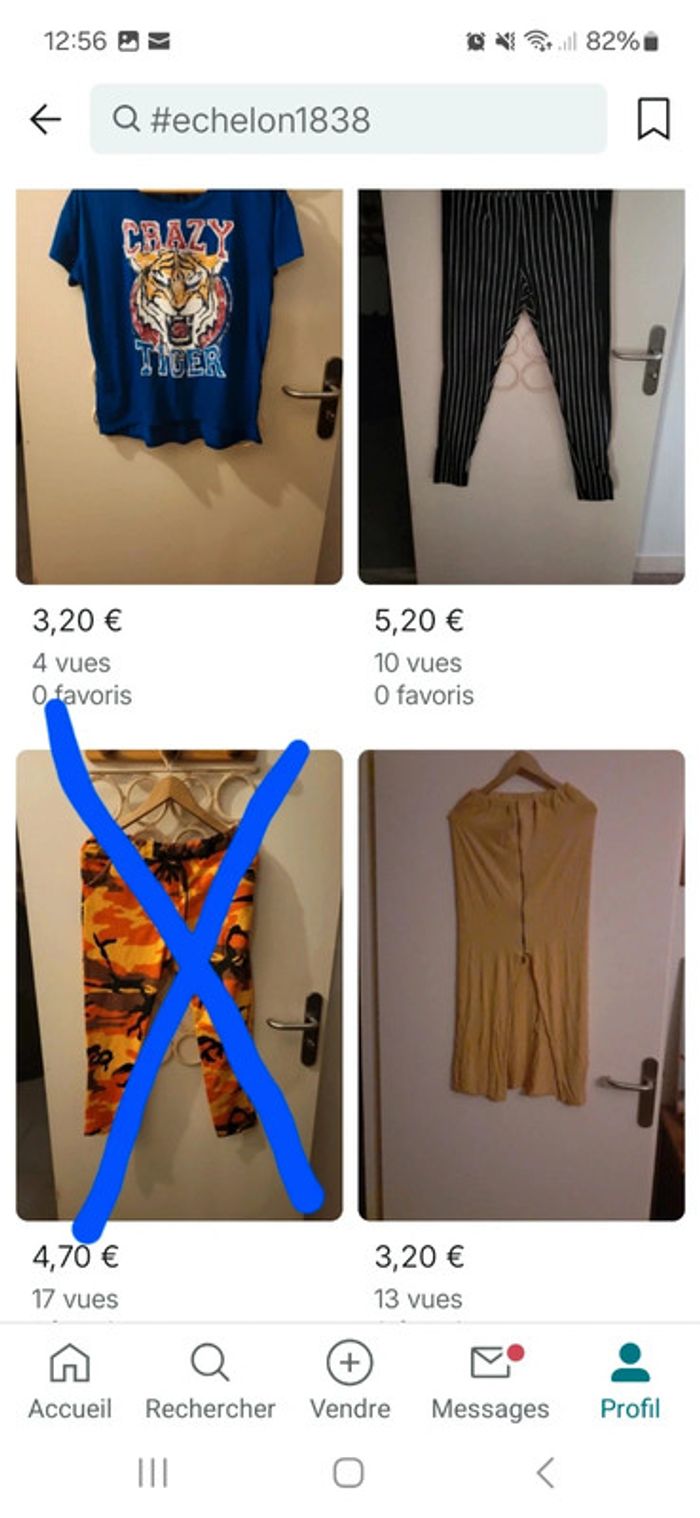Switch to the Accueil tab
The height and width of the screenshot is (1518, 700).
click(70, 1380)
